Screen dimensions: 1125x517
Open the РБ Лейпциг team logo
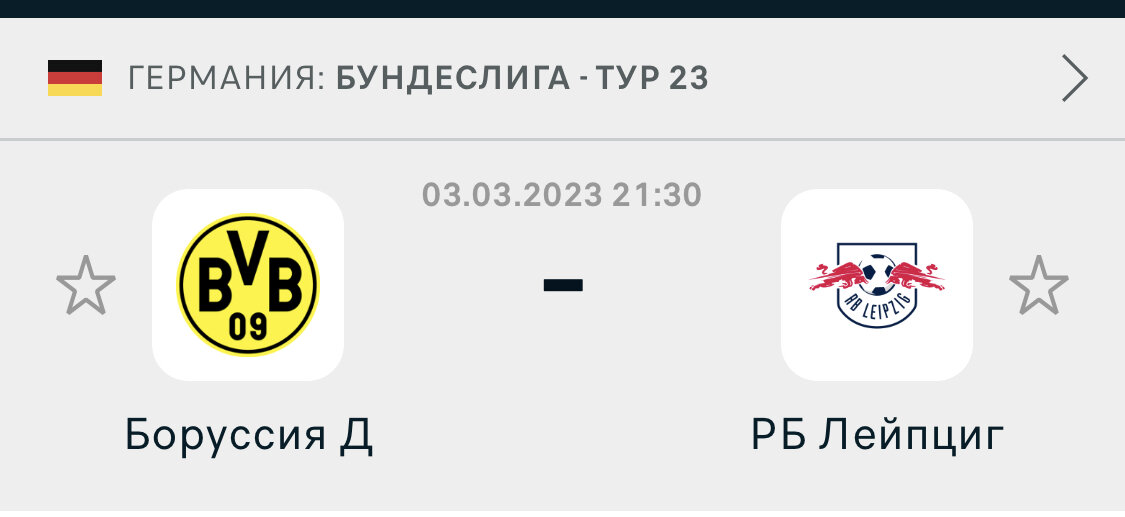click(876, 285)
